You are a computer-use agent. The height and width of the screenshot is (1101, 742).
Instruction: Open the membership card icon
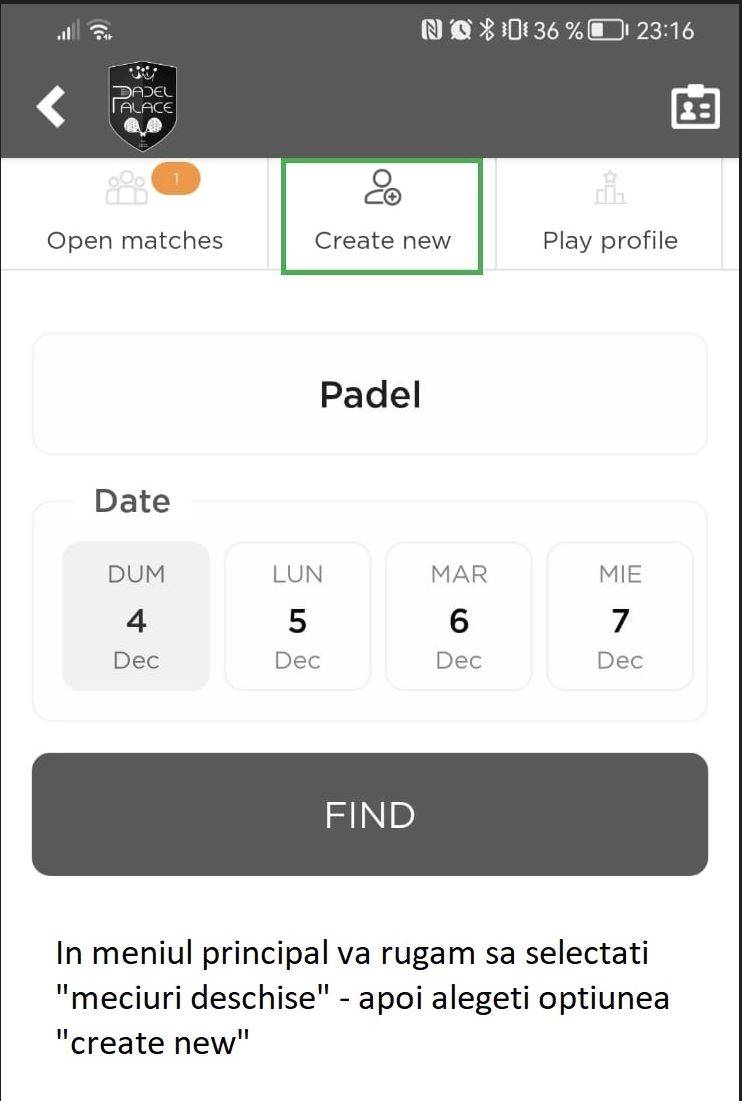[x=694, y=108]
